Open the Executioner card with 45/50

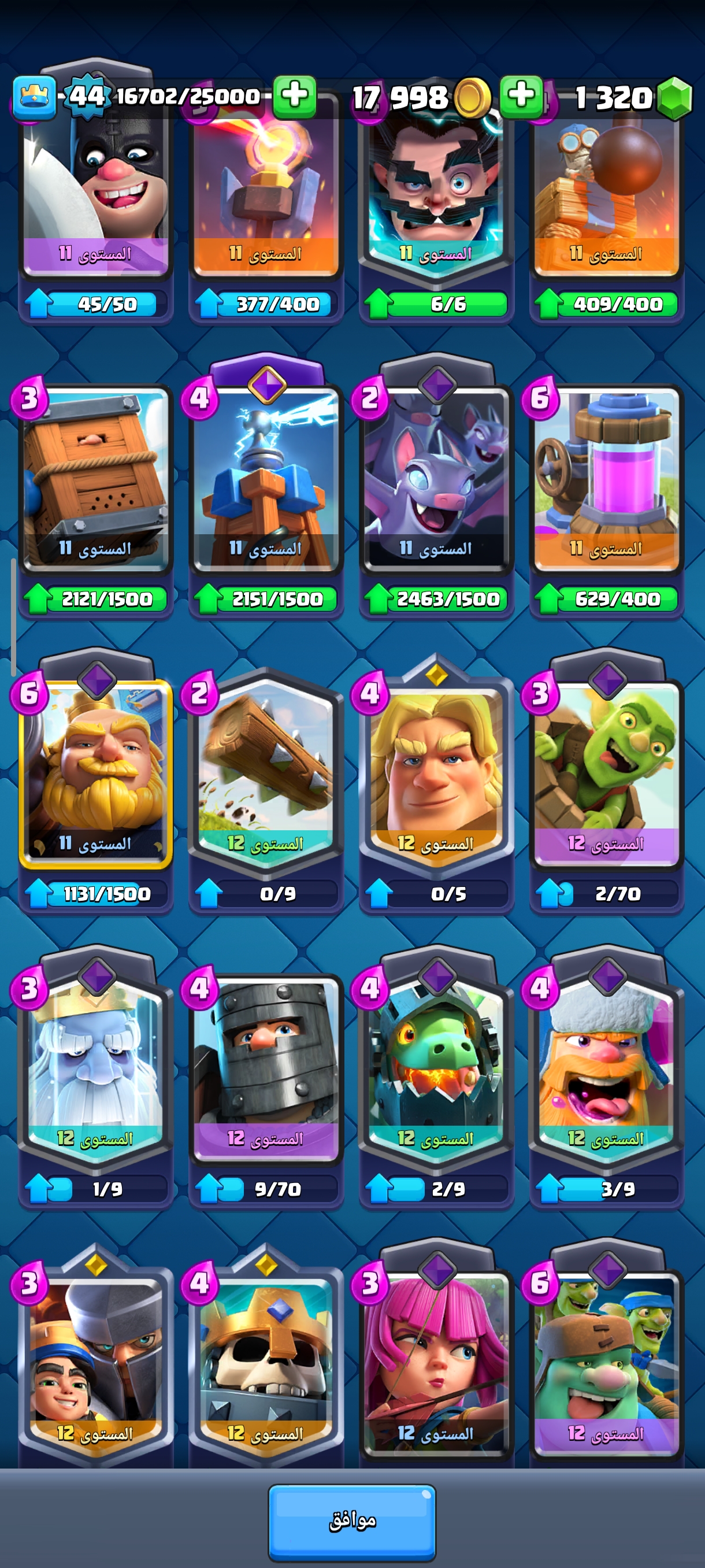pyautogui.click(x=95, y=195)
